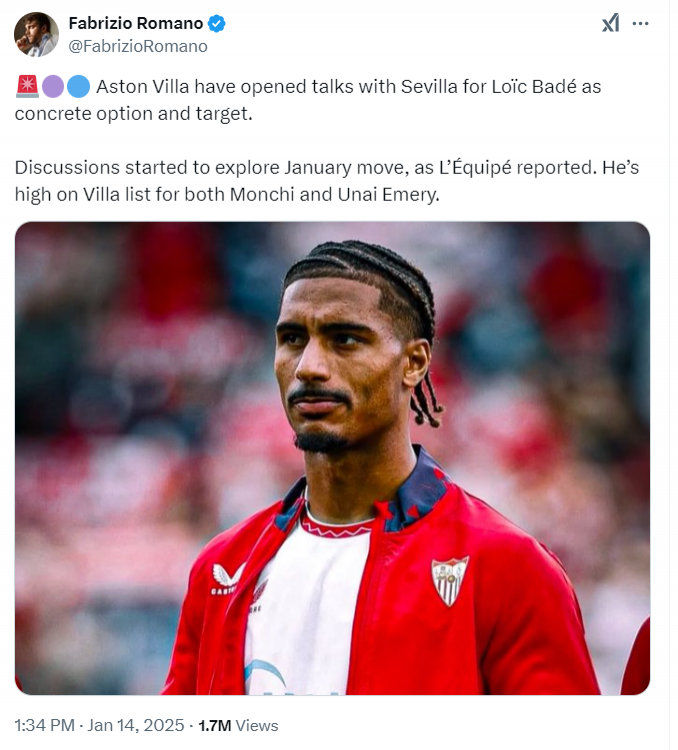
Task: View the 1.7M Views post analytics
Action: [x=238, y=725]
